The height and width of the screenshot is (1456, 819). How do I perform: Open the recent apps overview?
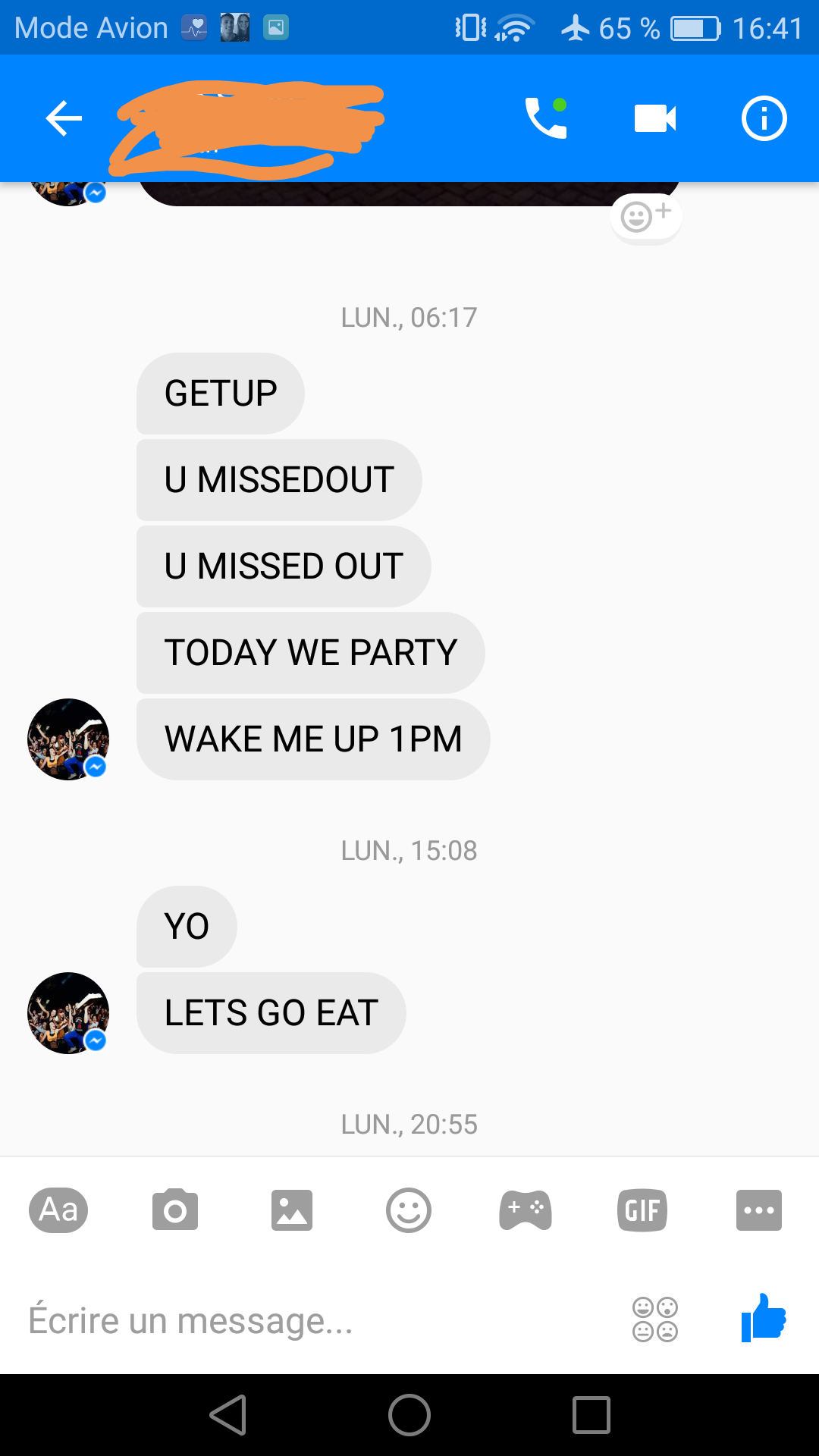click(591, 1415)
